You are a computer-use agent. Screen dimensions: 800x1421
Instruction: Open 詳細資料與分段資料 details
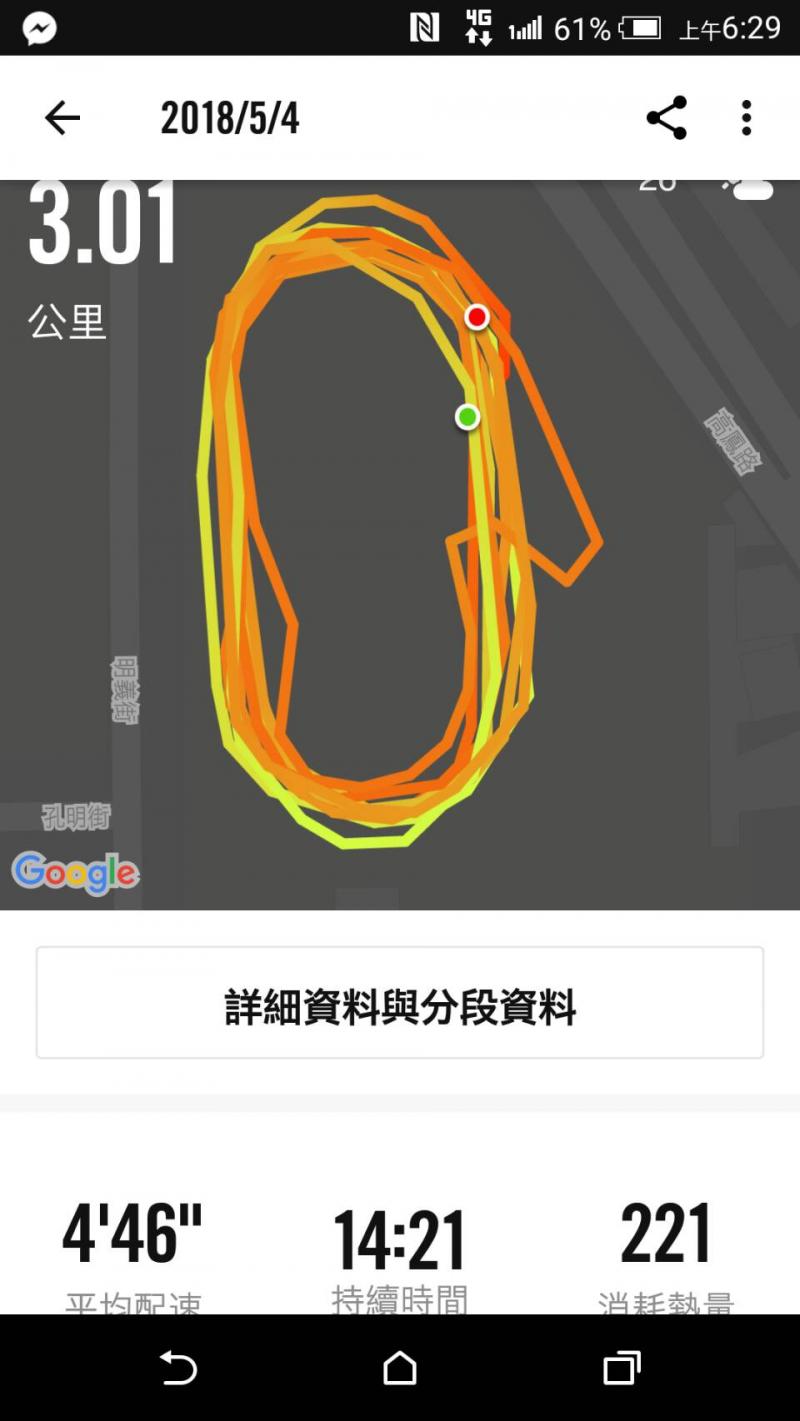point(400,1003)
